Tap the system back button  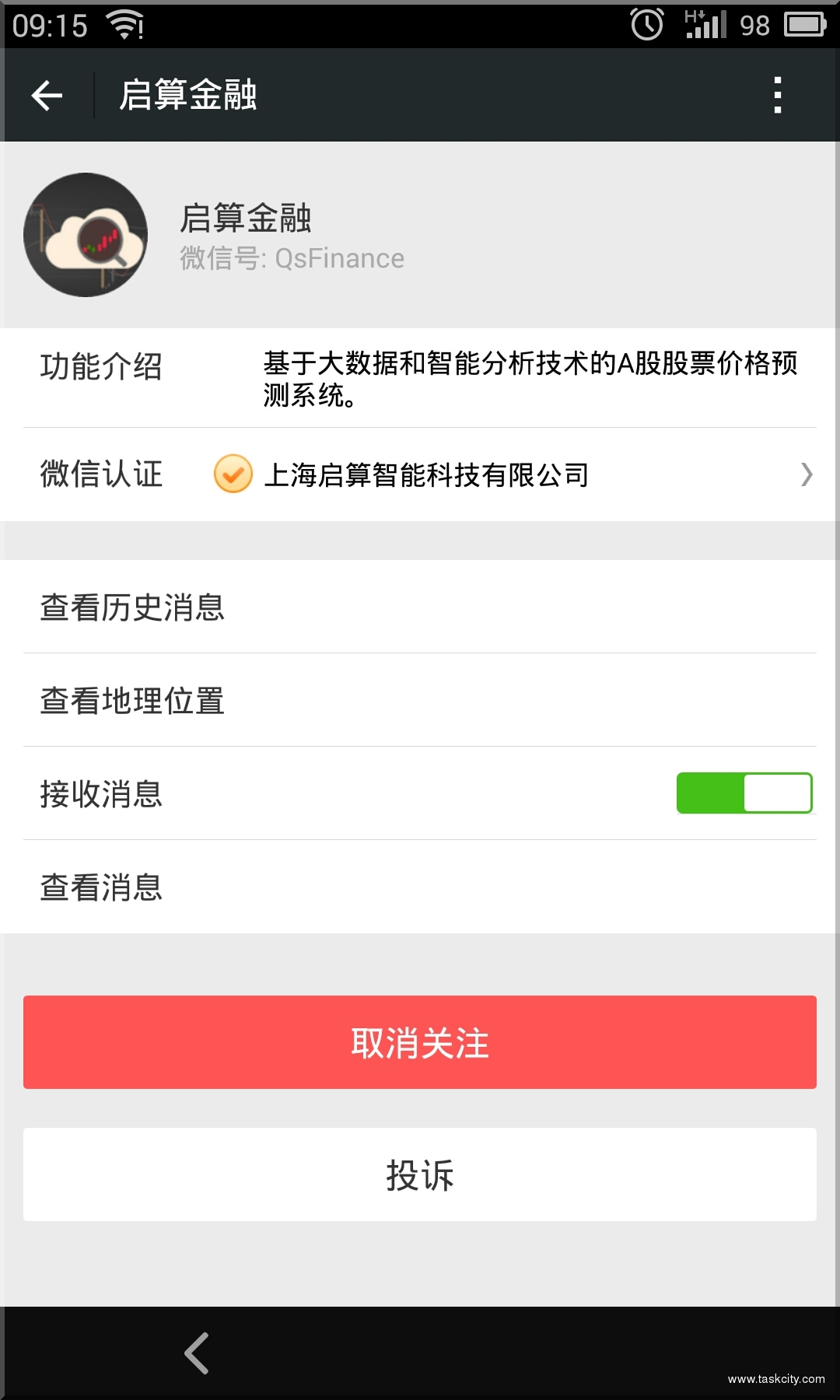(197, 1353)
